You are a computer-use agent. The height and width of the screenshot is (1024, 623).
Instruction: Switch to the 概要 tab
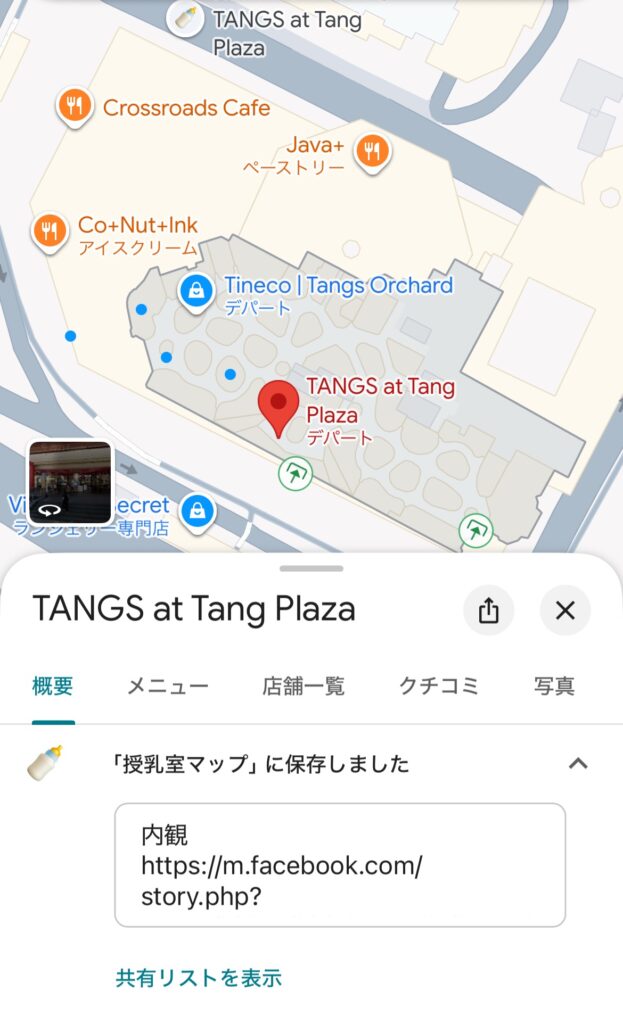click(x=52, y=686)
